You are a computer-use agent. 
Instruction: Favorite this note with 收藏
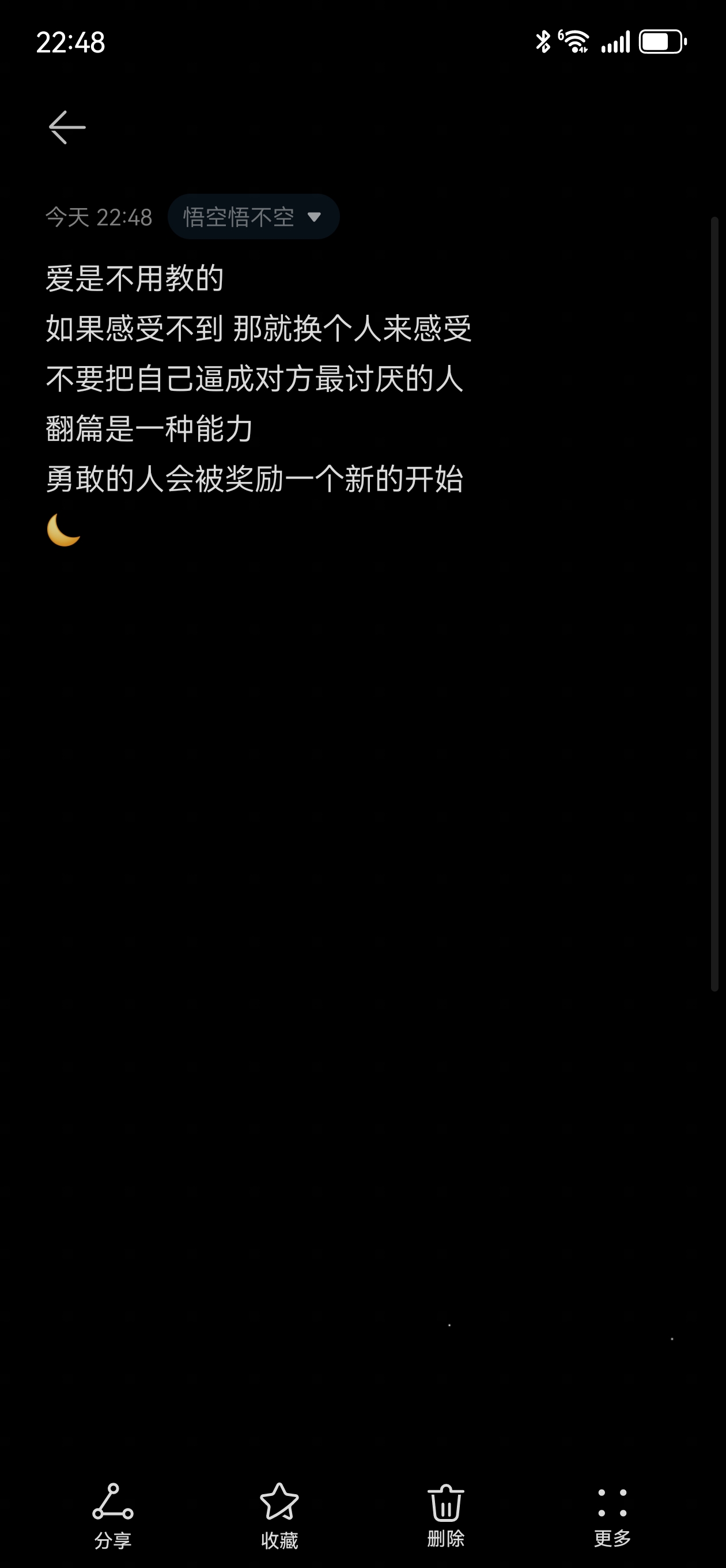[x=279, y=1515]
